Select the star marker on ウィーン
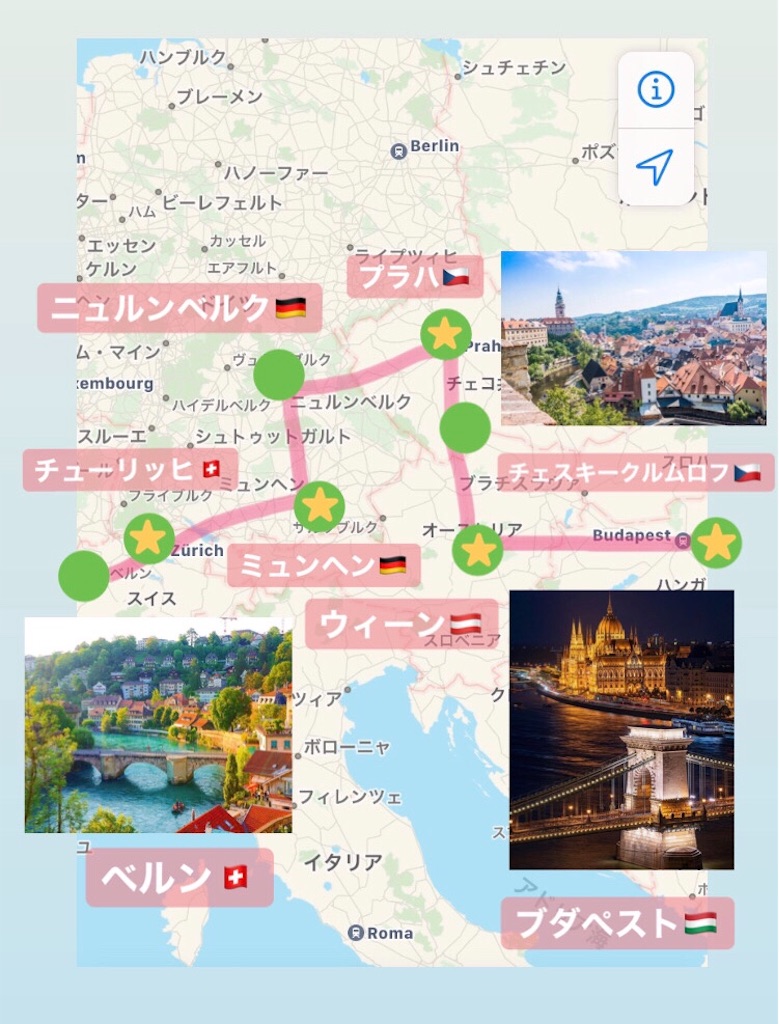Image resolution: width=779 pixels, height=1024 pixels. coord(478,549)
